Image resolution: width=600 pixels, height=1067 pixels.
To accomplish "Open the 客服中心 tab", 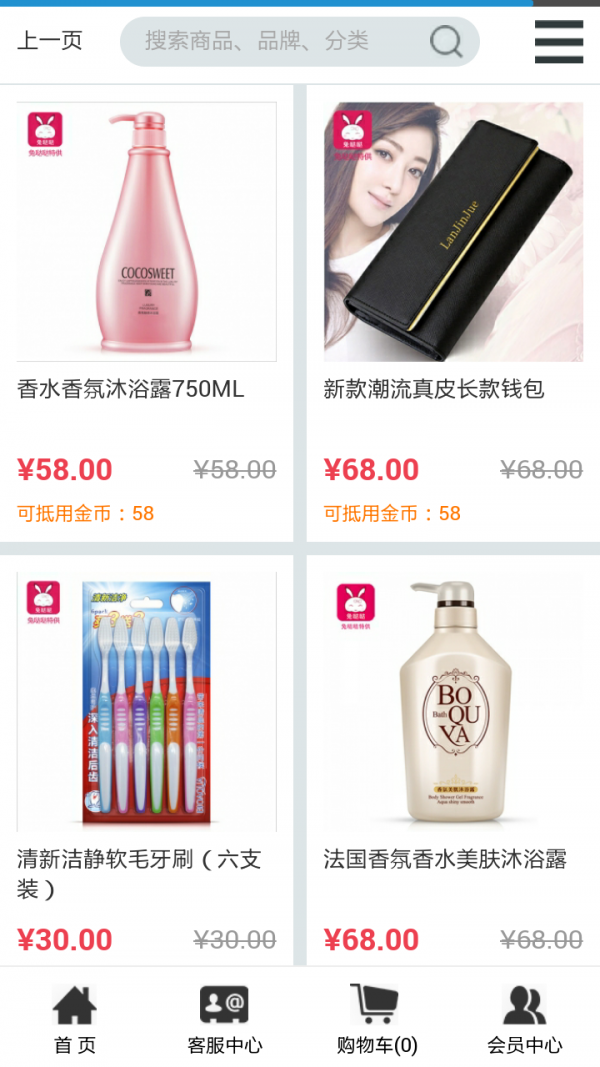I will (225, 1019).
